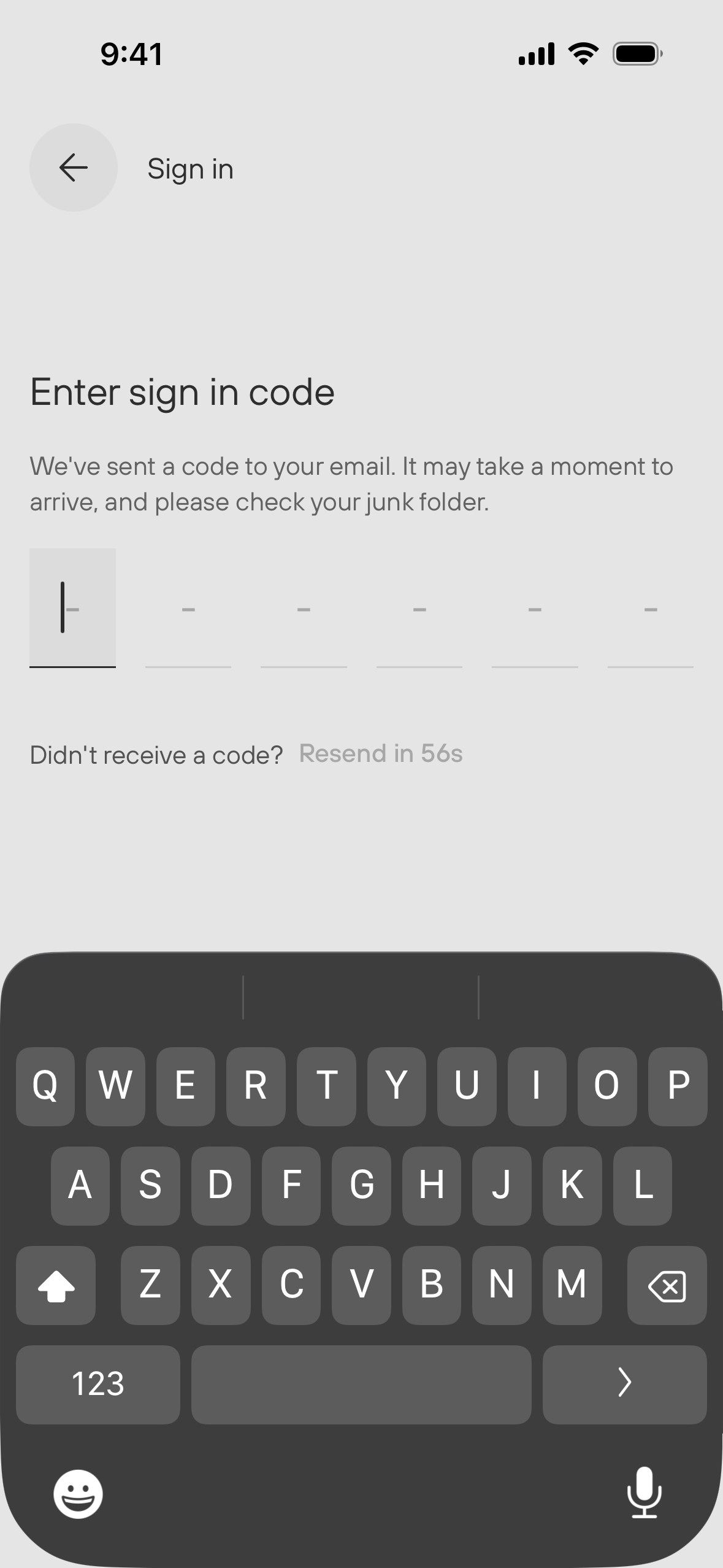
Task: Switch keyboard to 123 numbers
Action: [x=98, y=1384]
